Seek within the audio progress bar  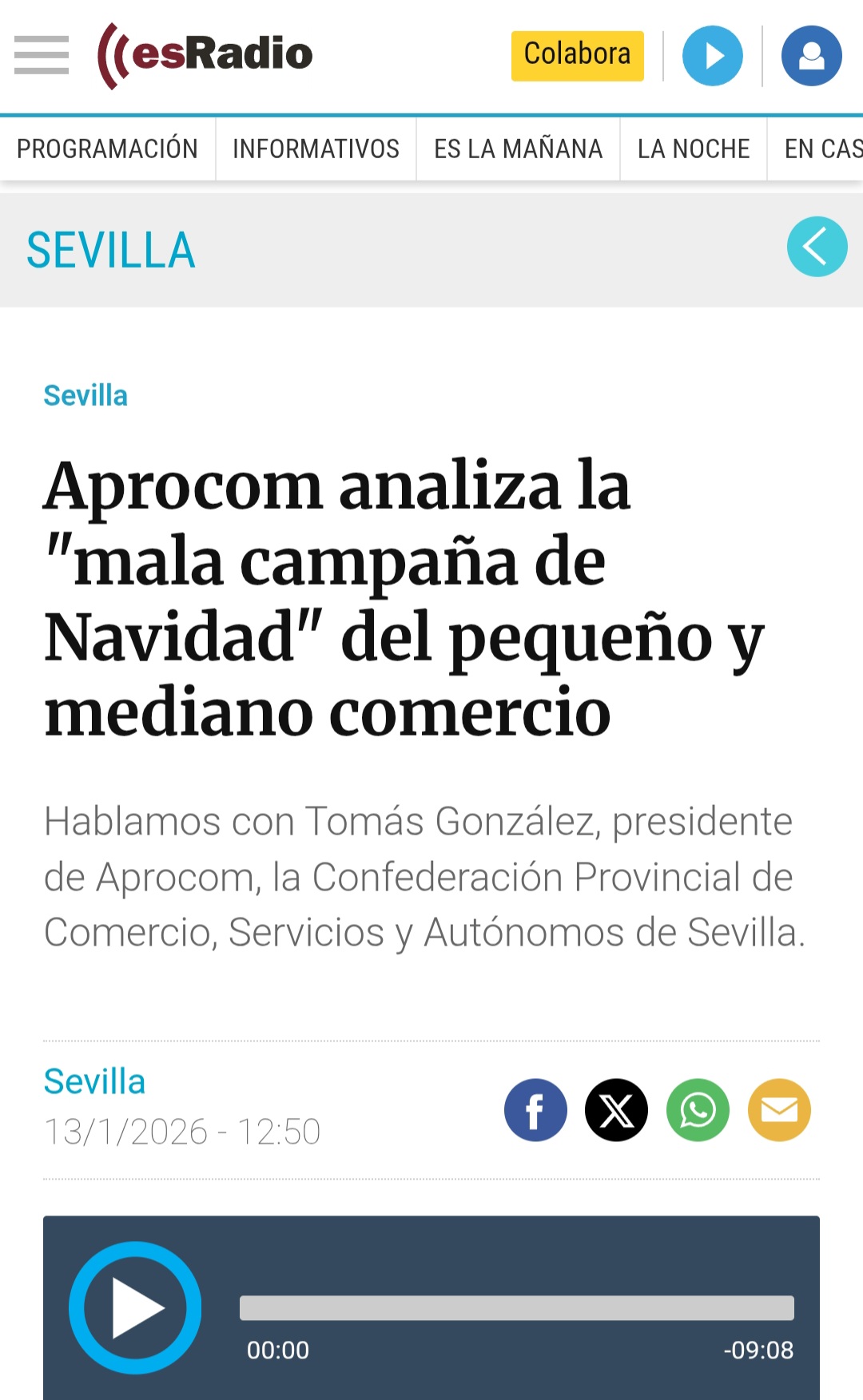pyautogui.click(x=516, y=1308)
